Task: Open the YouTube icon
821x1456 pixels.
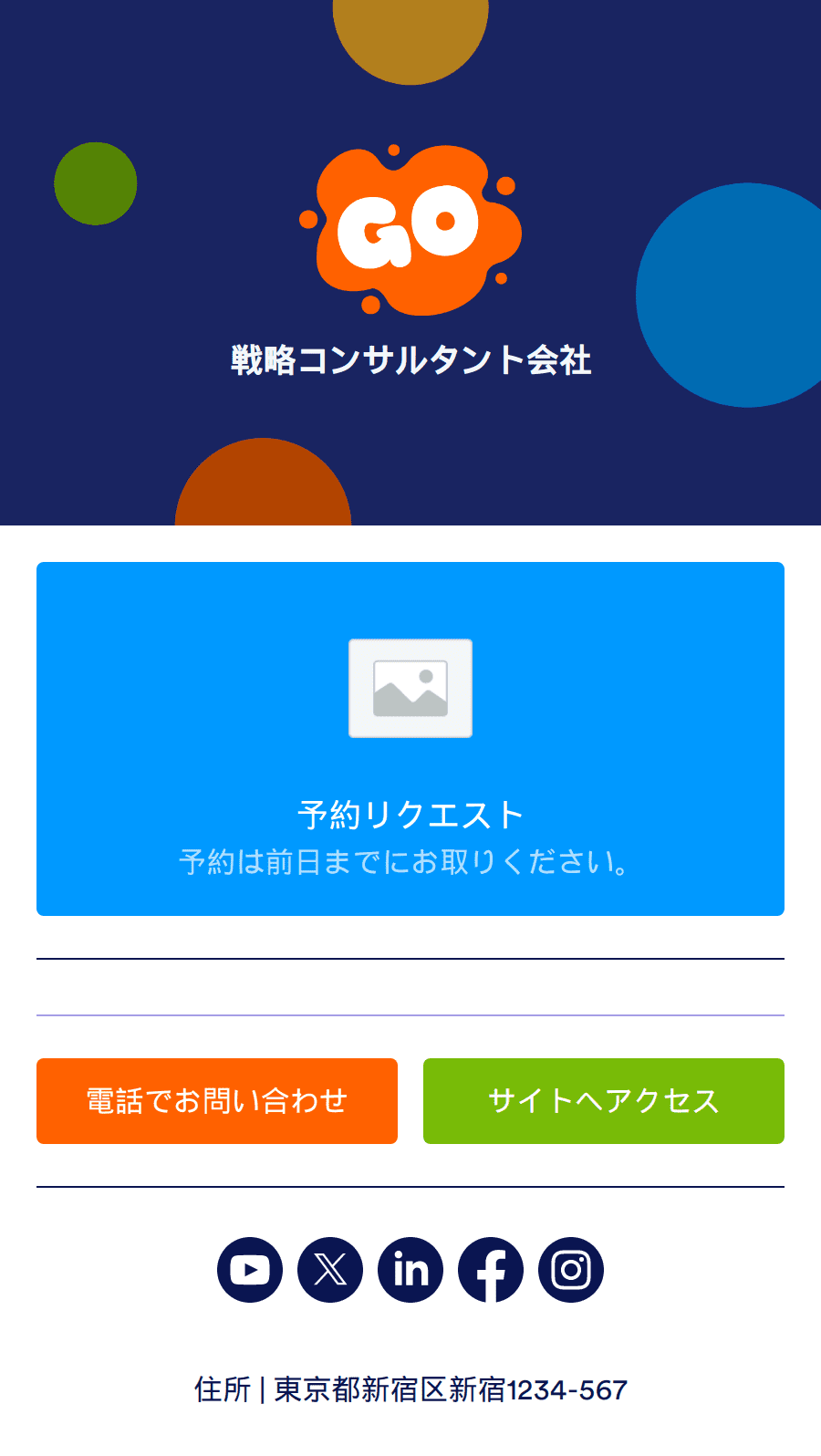Action: [250, 1270]
